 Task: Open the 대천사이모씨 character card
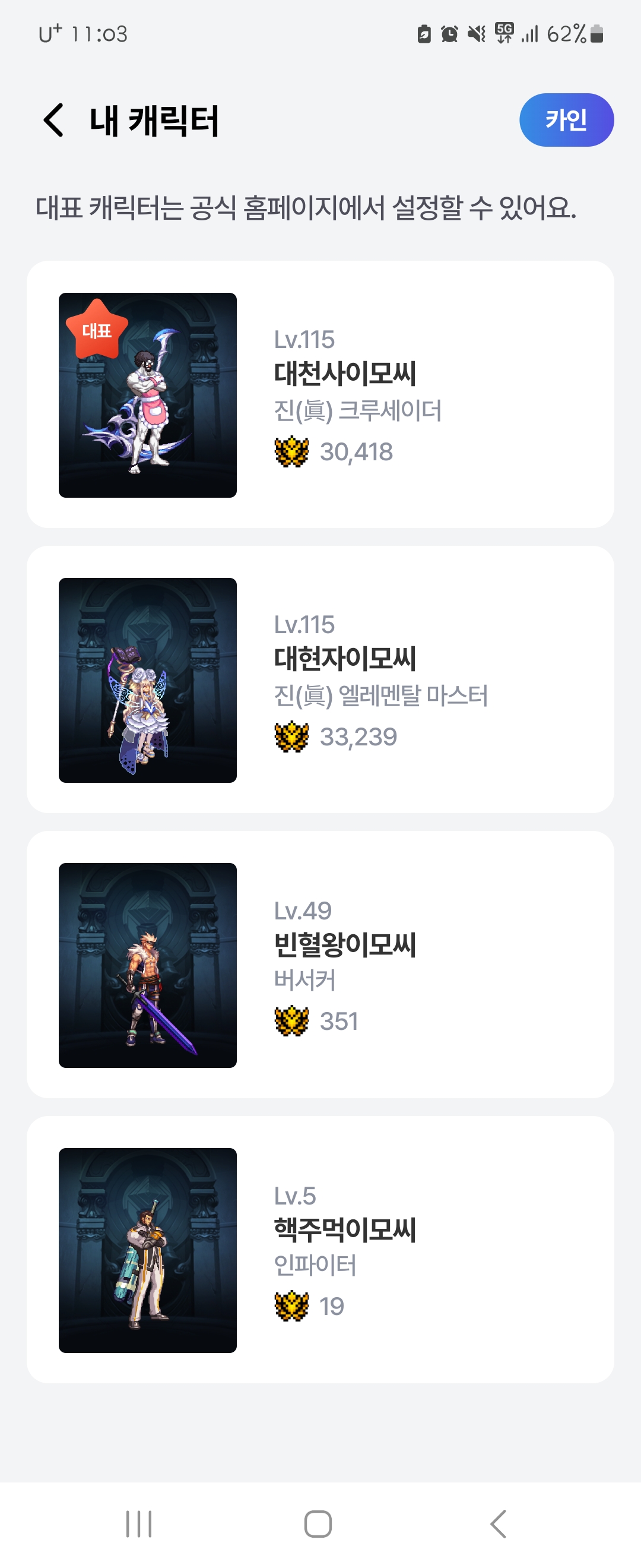pos(320,394)
